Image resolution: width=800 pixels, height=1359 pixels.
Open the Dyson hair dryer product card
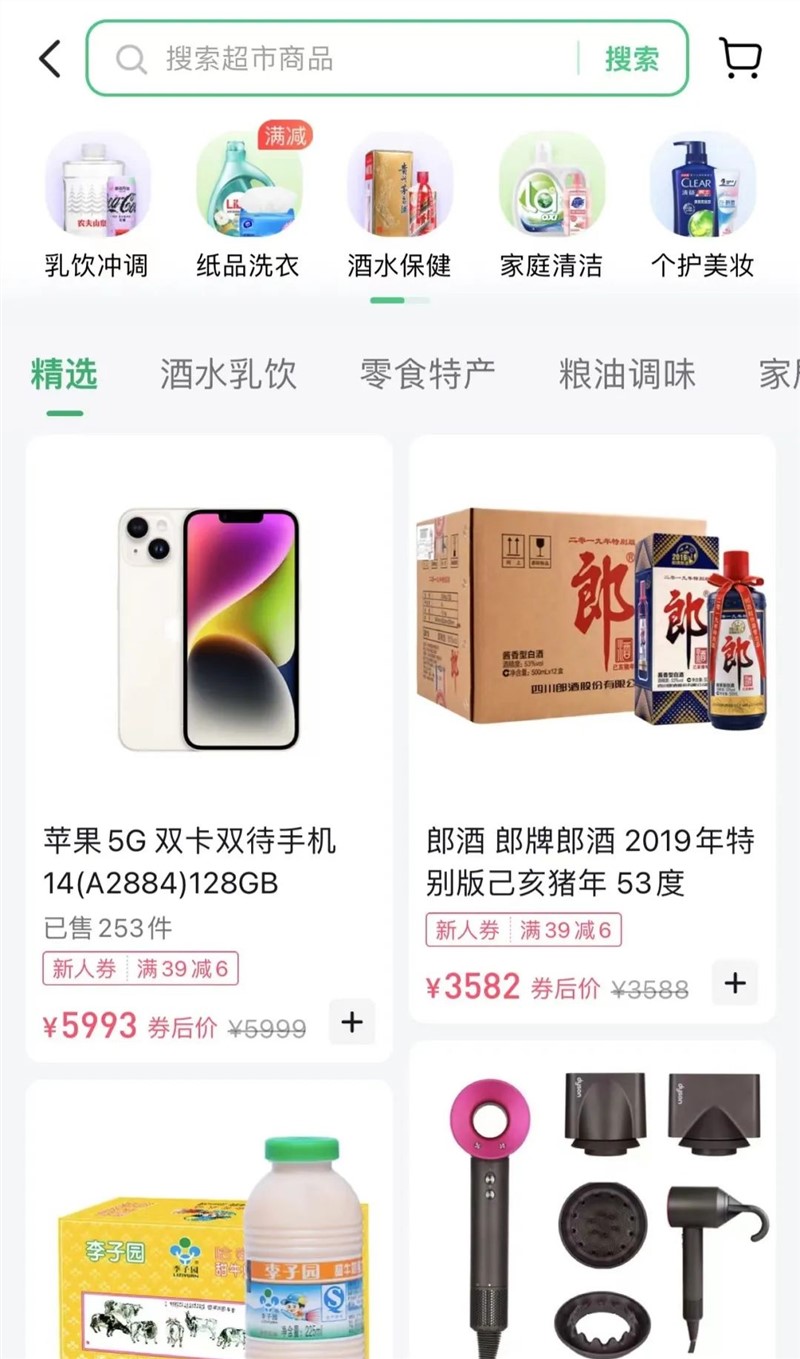click(592, 1210)
